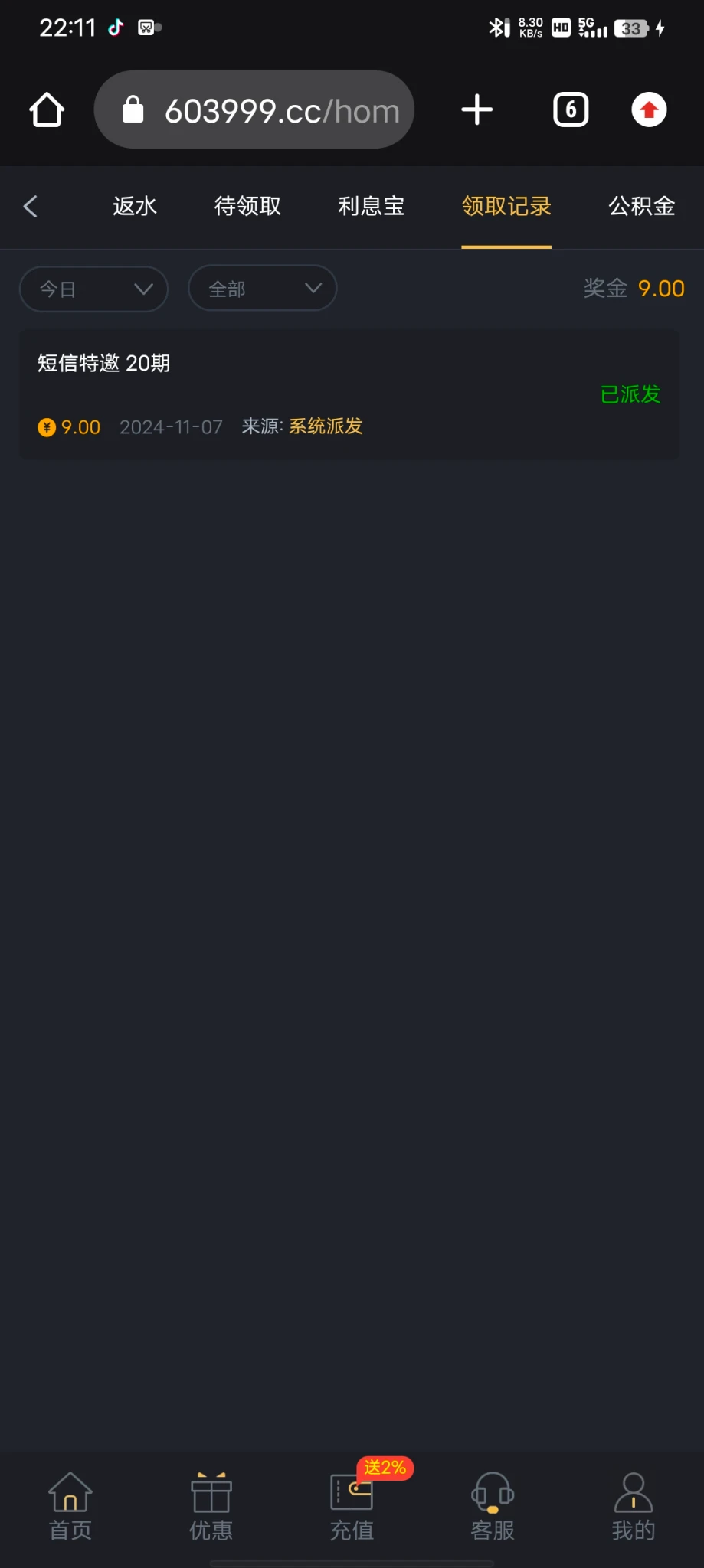View the six open browser tabs
The width and height of the screenshot is (704, 1568).
coord(571,110)
